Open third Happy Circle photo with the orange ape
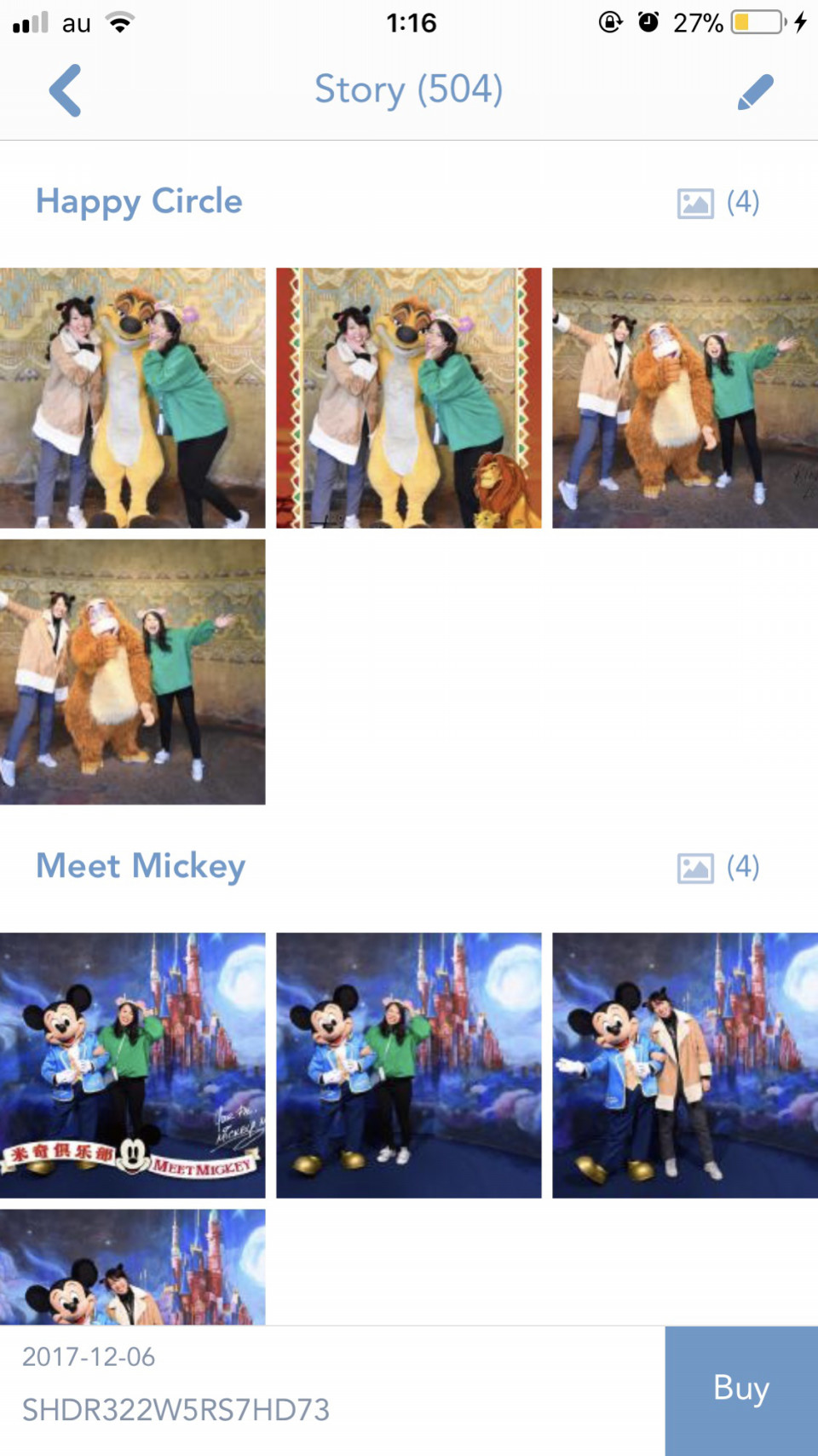This screenshot has width=818, height=1456. coord(684,398)
